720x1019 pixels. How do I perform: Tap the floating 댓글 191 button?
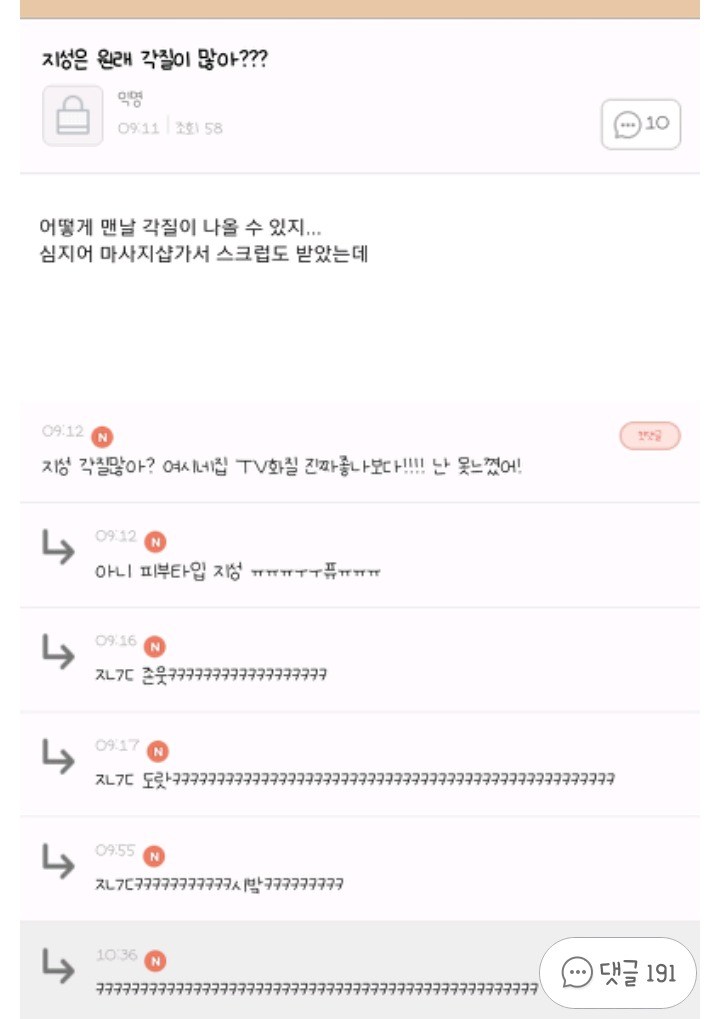tap(618, 972)
